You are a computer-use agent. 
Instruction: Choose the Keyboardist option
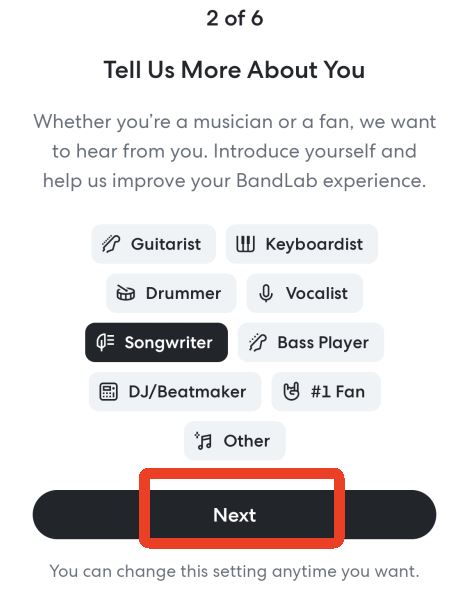tap(302, 244)
